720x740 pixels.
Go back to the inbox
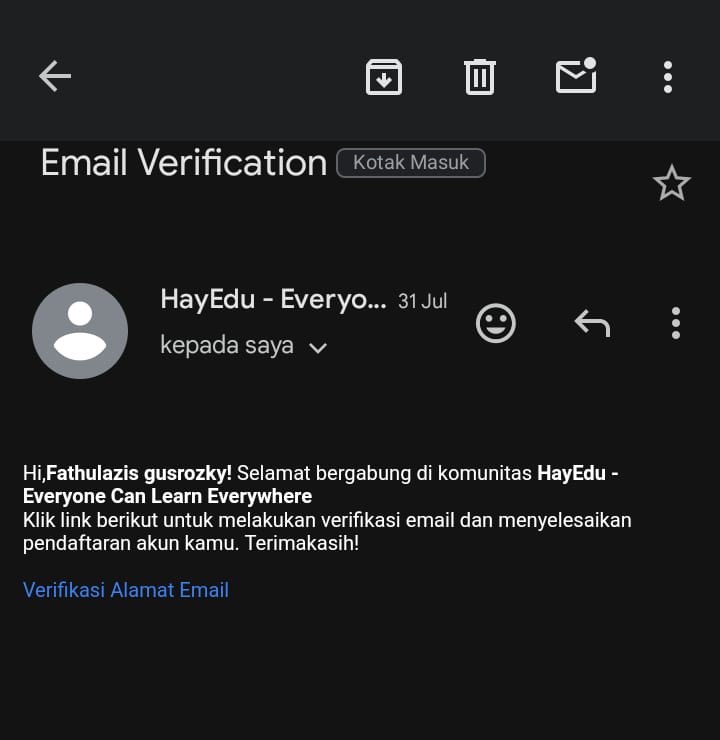click(55, 76)
